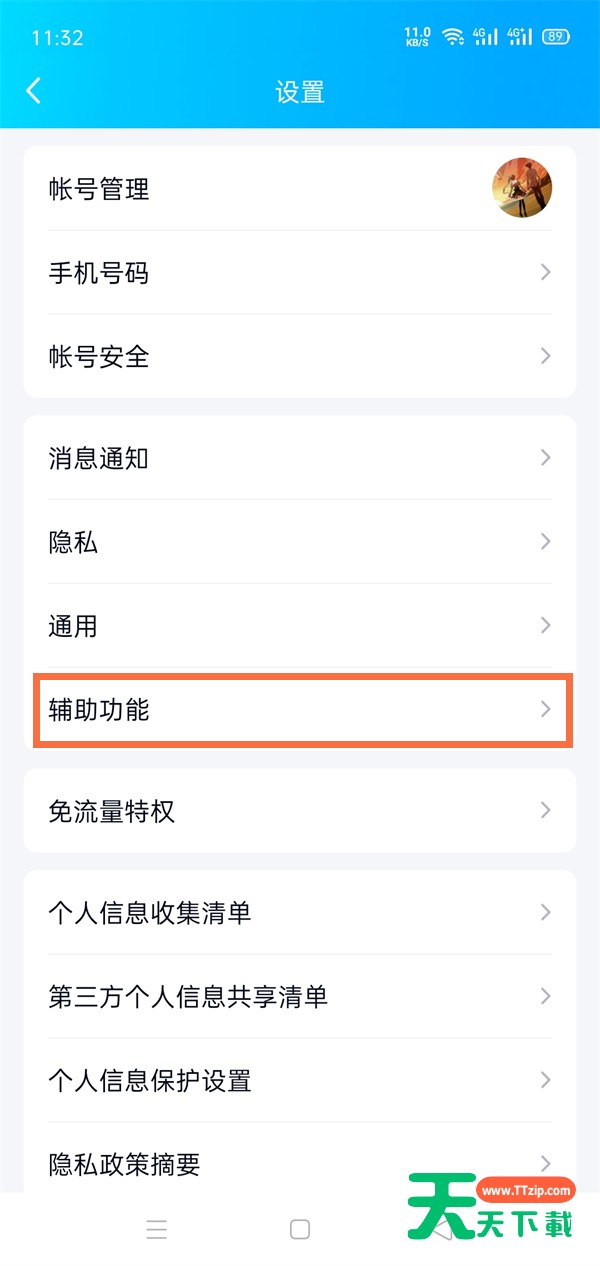
Task: Open the system recent apps button
Action: pyautogui.click(x=156, y=1229)
